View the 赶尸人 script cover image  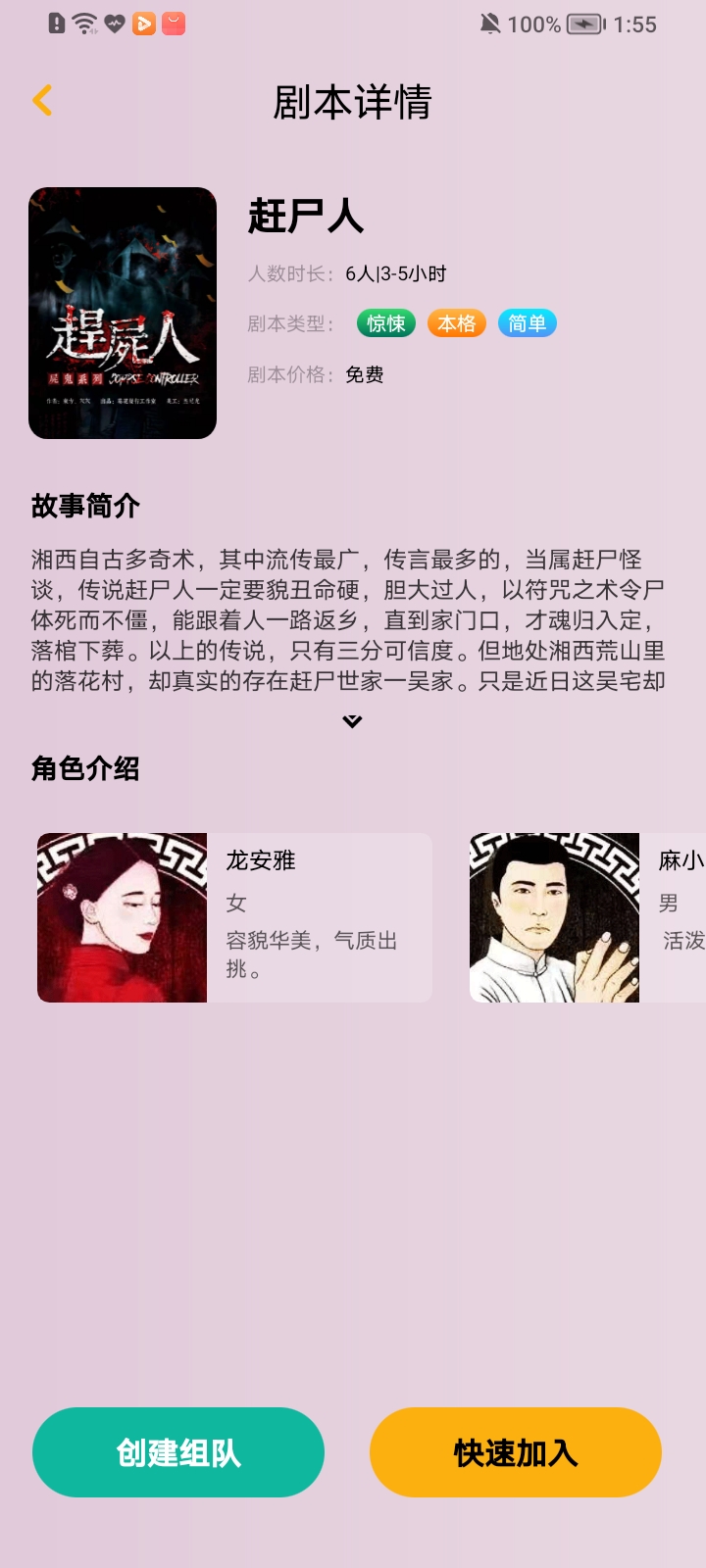pyautogui.click(x=123, y=313)
